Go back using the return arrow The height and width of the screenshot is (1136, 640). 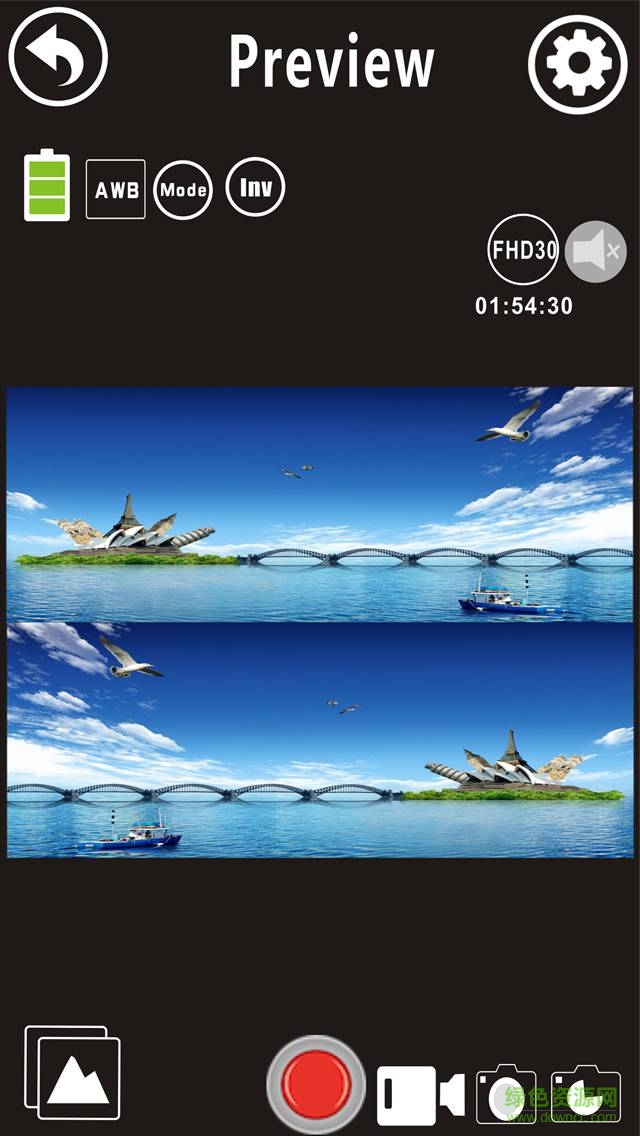coord(57,57)
